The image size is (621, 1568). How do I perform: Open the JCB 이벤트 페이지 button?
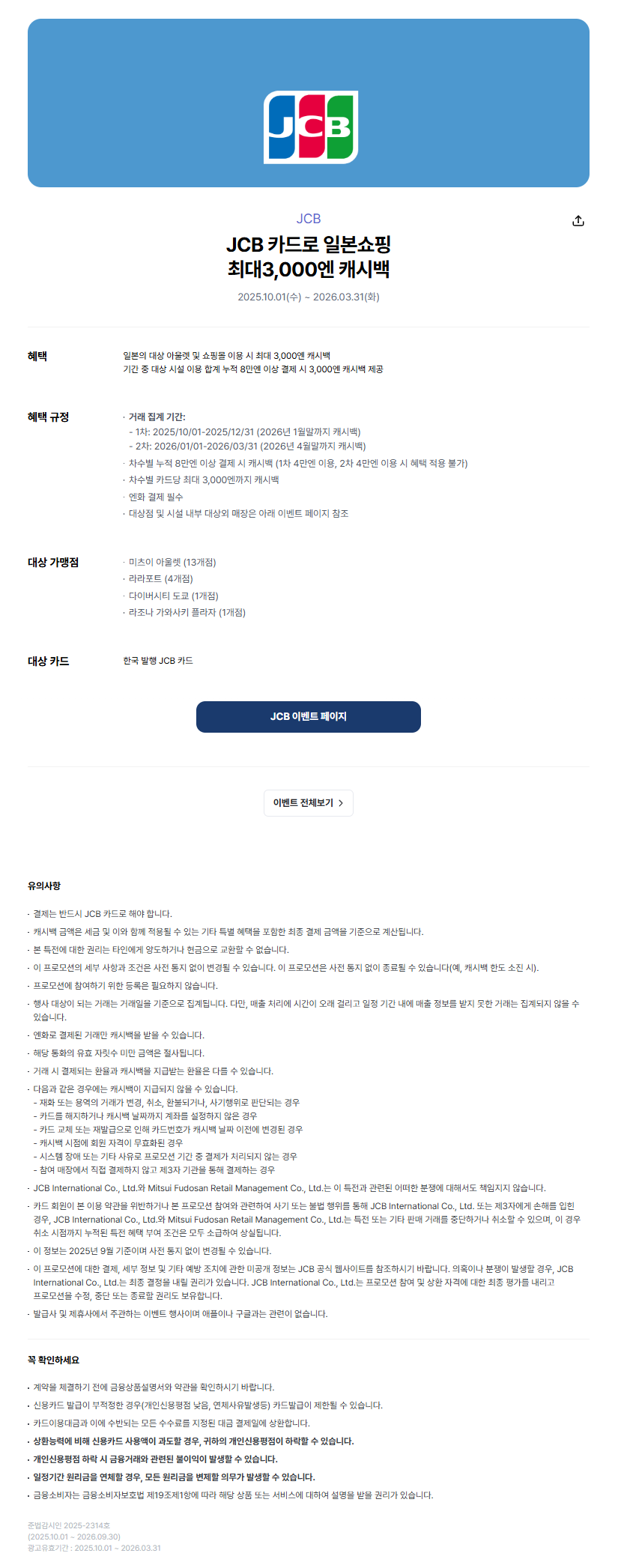308,717
